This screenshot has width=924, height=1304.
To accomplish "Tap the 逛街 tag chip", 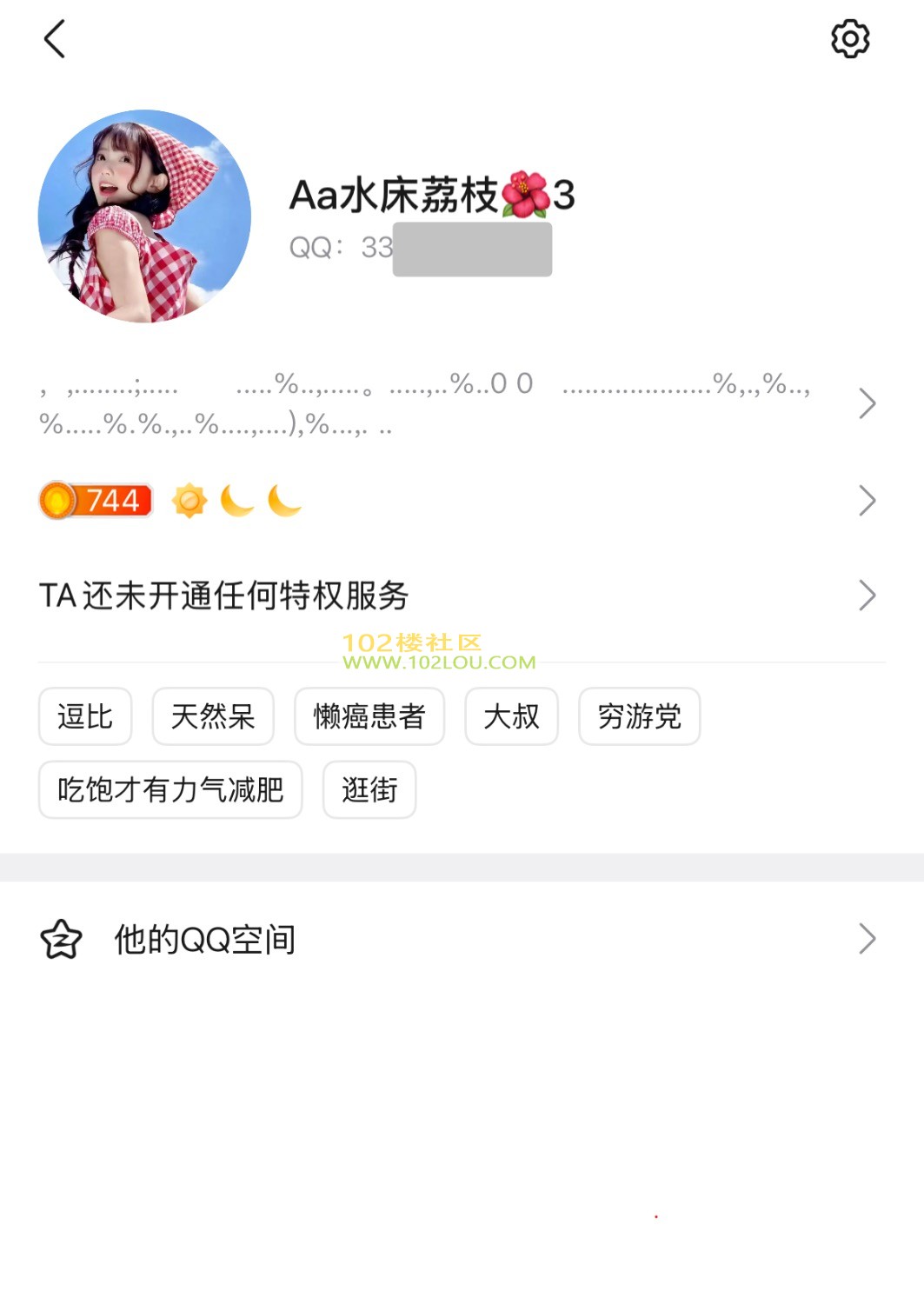I will click(369, 789).
